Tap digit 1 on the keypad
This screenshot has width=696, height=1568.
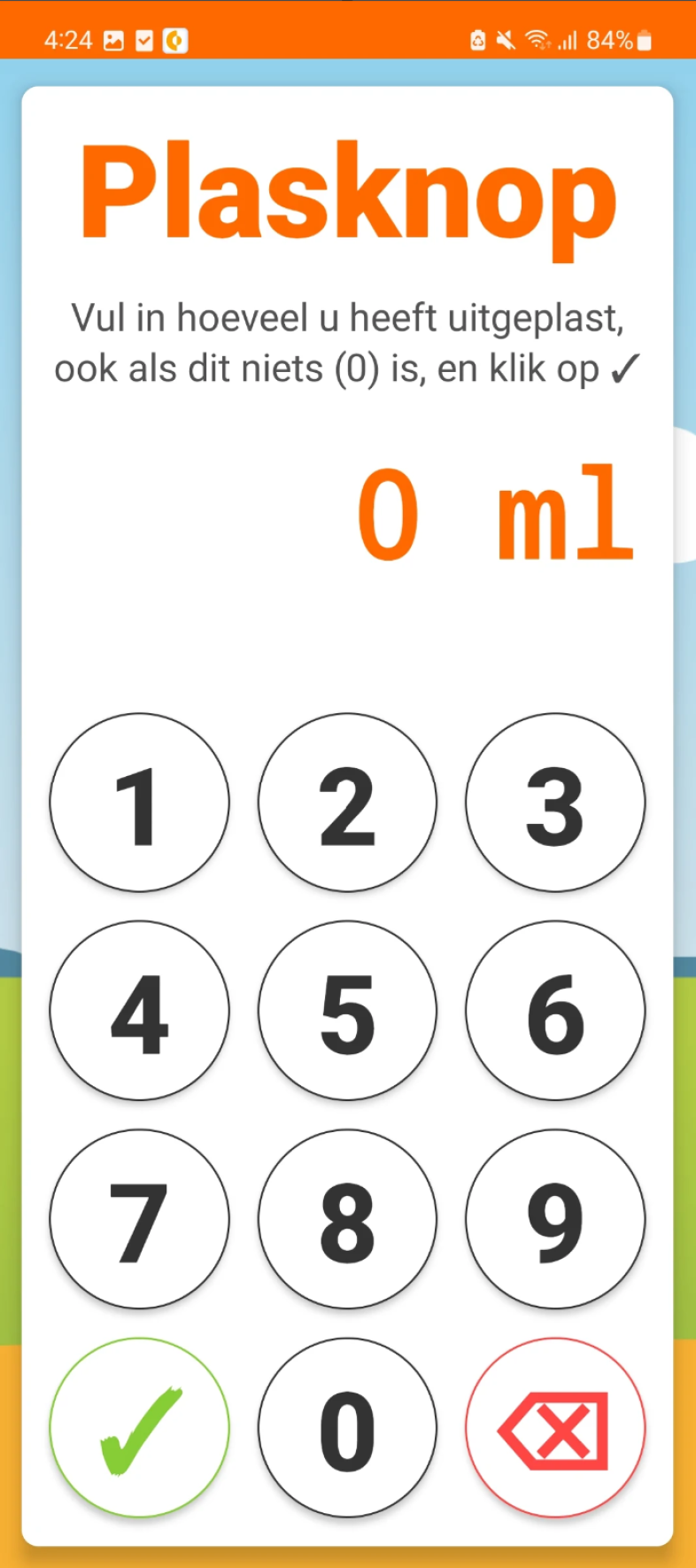pyautogui.click(x=139, y=803)
